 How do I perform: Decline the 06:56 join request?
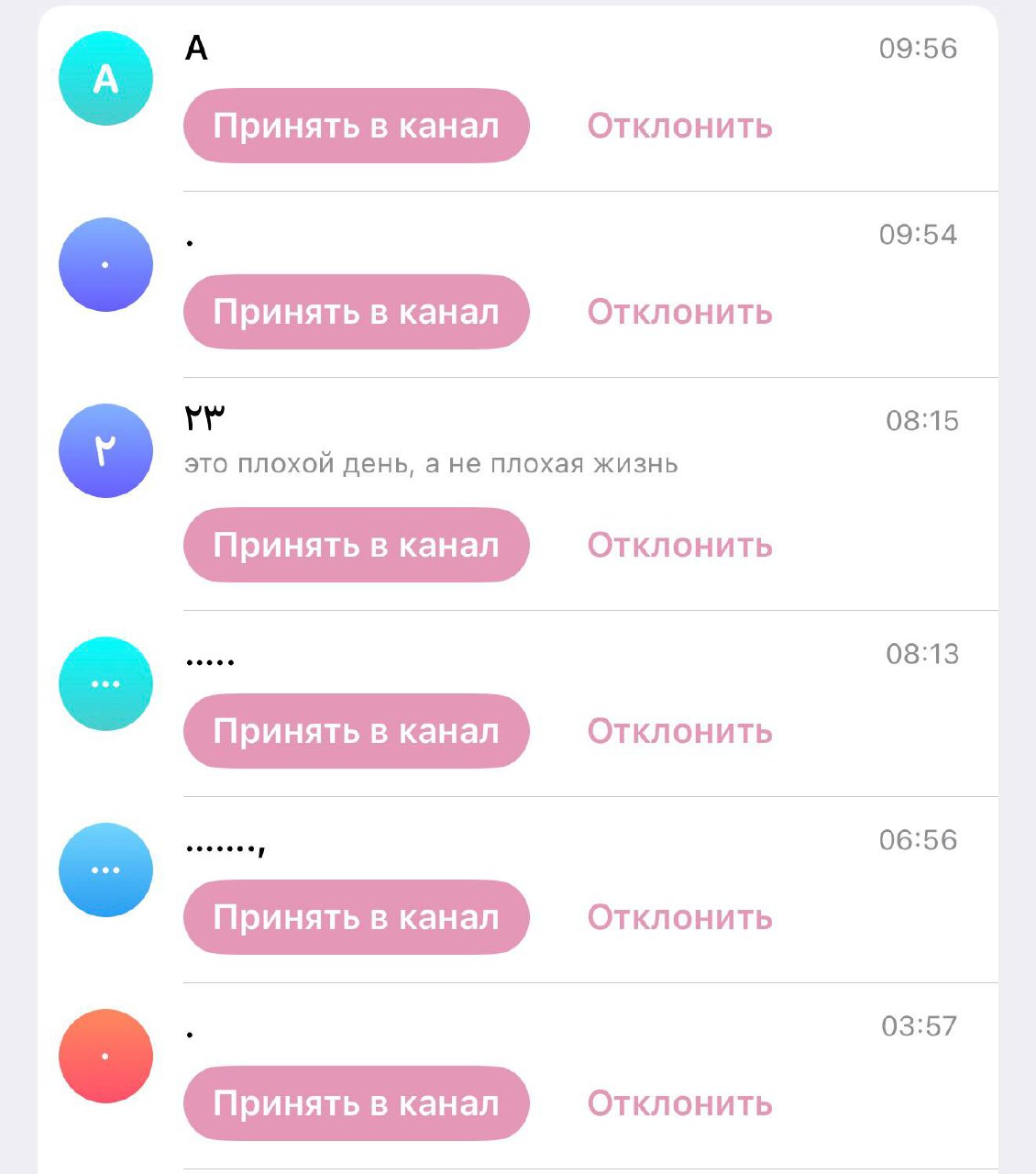679,917
